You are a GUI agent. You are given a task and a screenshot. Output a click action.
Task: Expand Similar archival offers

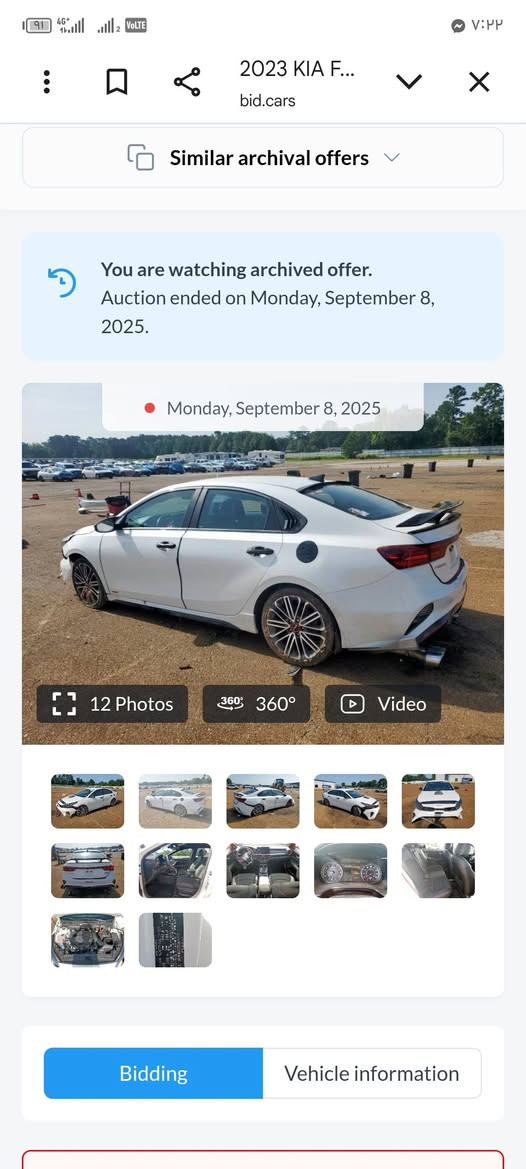pos(263,157)
